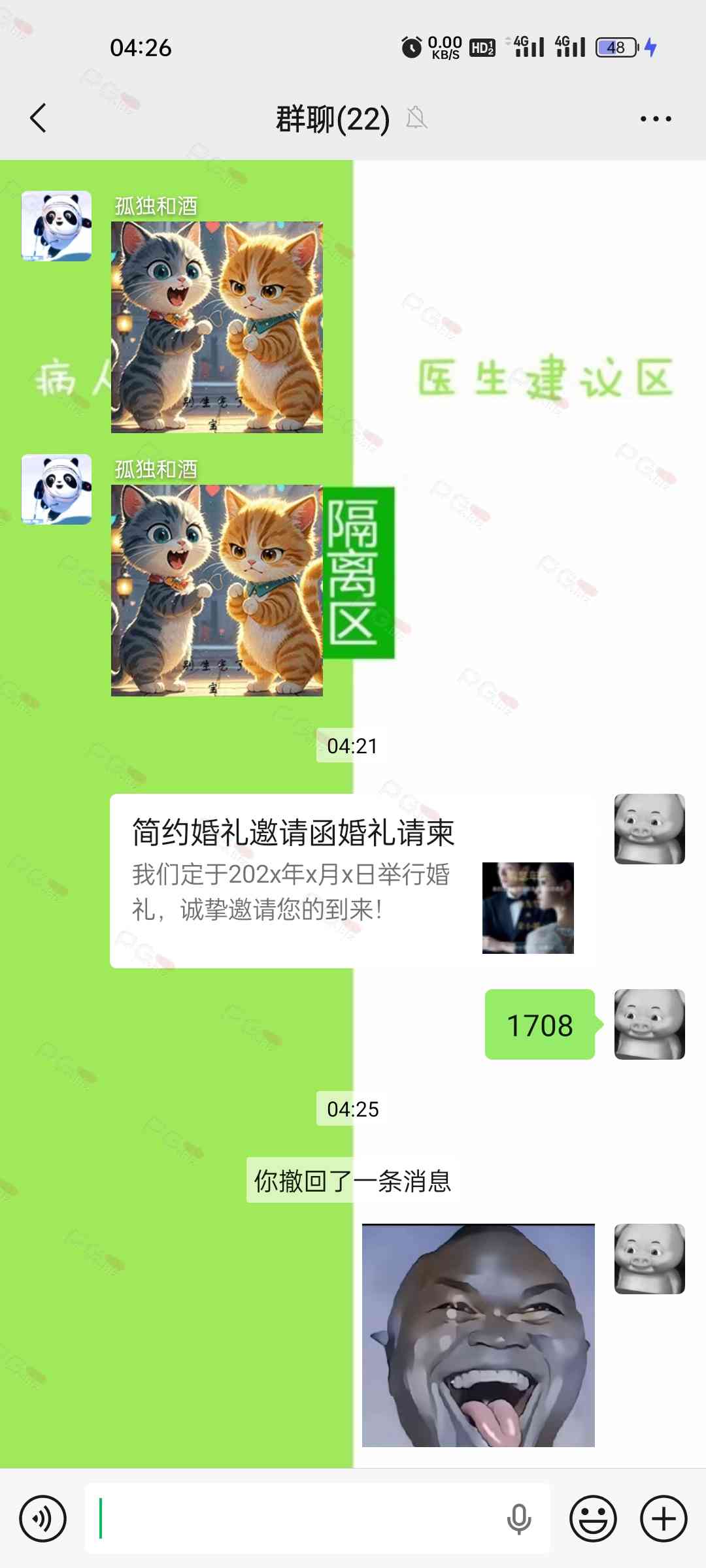The width and height of the screenshot is (706, 1568).
Task: Open the first cat sticker from 孤独和酒
Action: pos(216,327)
